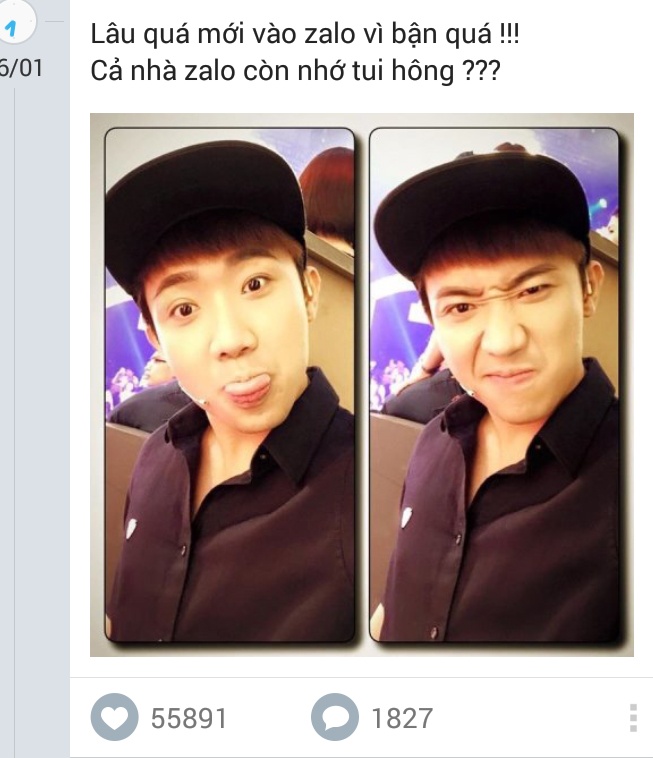Open comments on the post with 1827 comments
Screen dimensions: 653x758
pyautogui.click(x=334, y=717)
